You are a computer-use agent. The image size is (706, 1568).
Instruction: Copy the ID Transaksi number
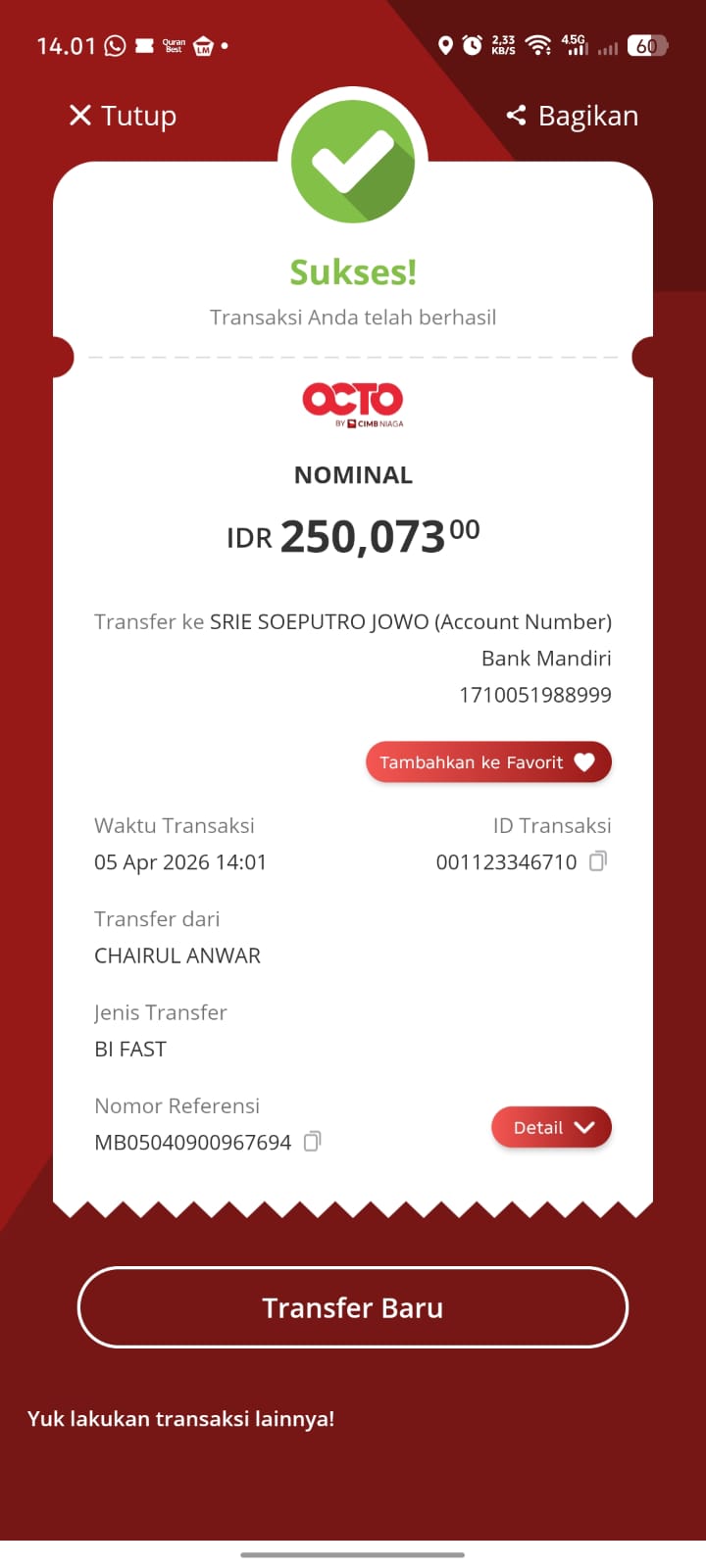click(x=598, y=861)
